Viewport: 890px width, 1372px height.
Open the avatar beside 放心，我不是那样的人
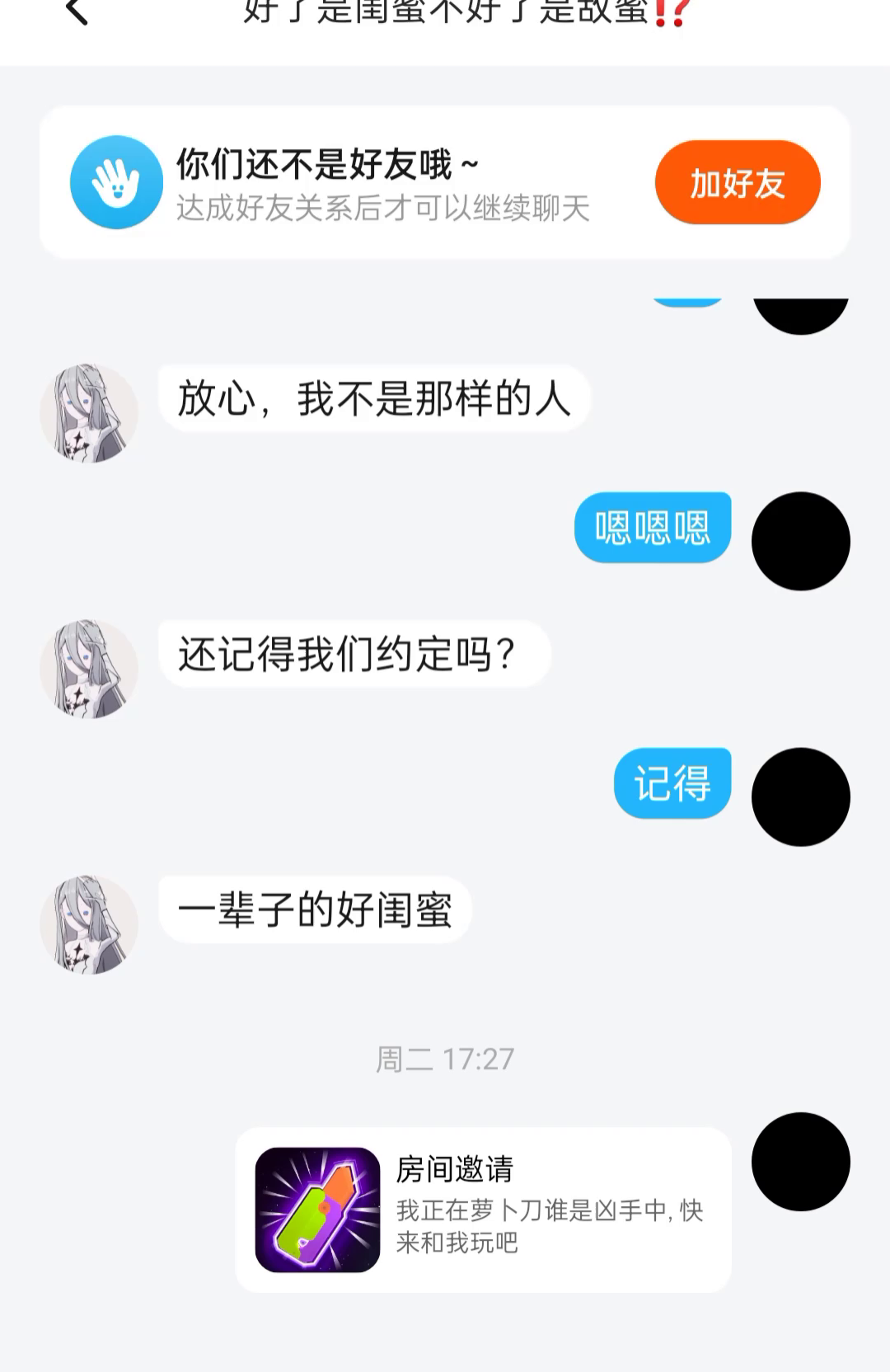coord(89,413)
